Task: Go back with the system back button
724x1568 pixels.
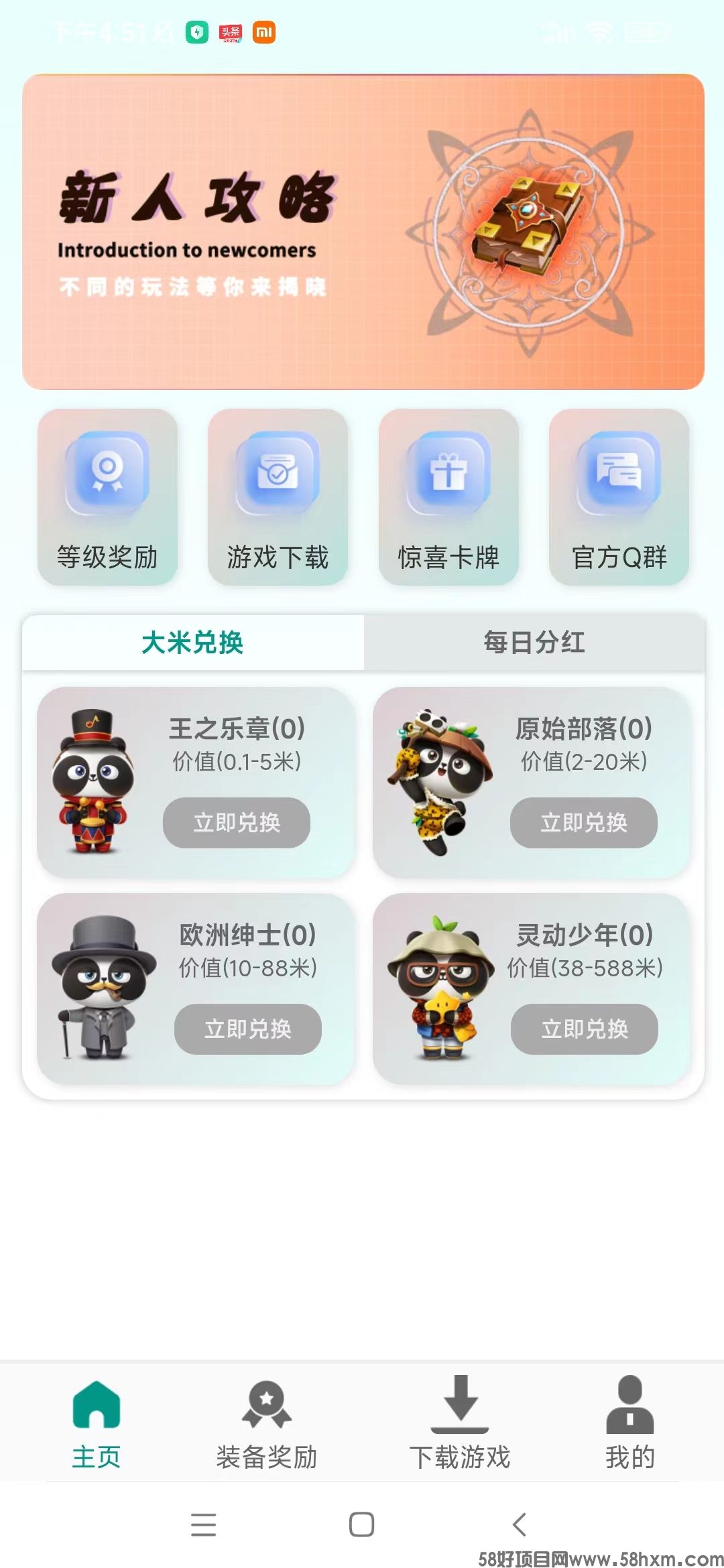Action: 520,1524
